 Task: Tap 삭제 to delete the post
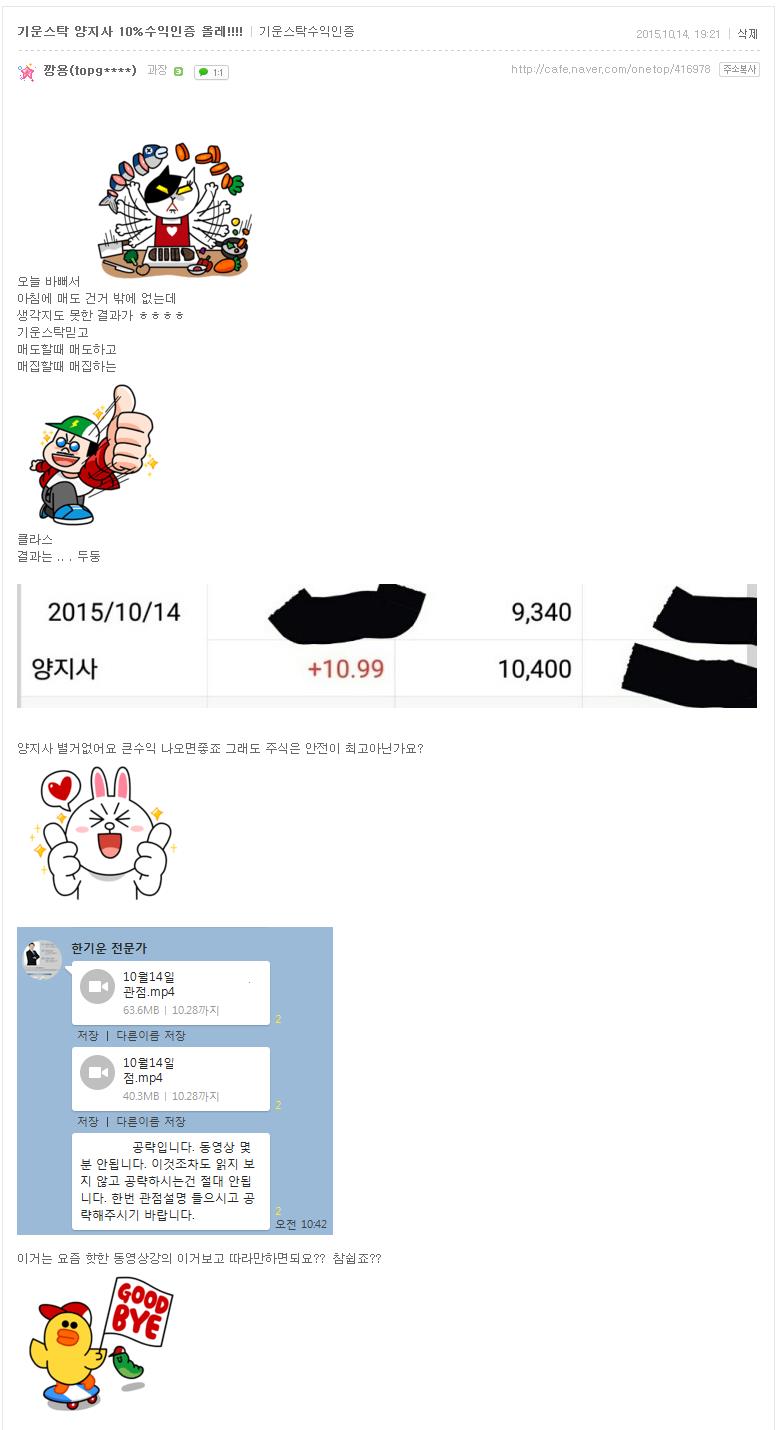click(747, 34)
